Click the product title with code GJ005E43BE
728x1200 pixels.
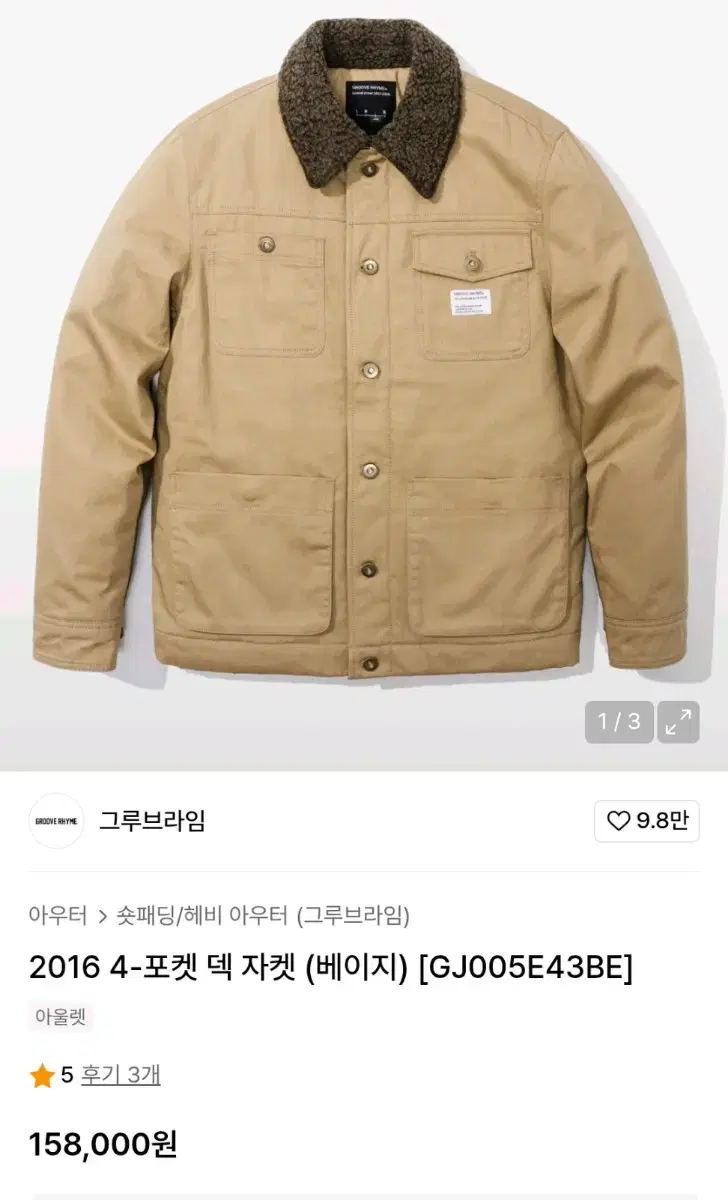point(330,966)
